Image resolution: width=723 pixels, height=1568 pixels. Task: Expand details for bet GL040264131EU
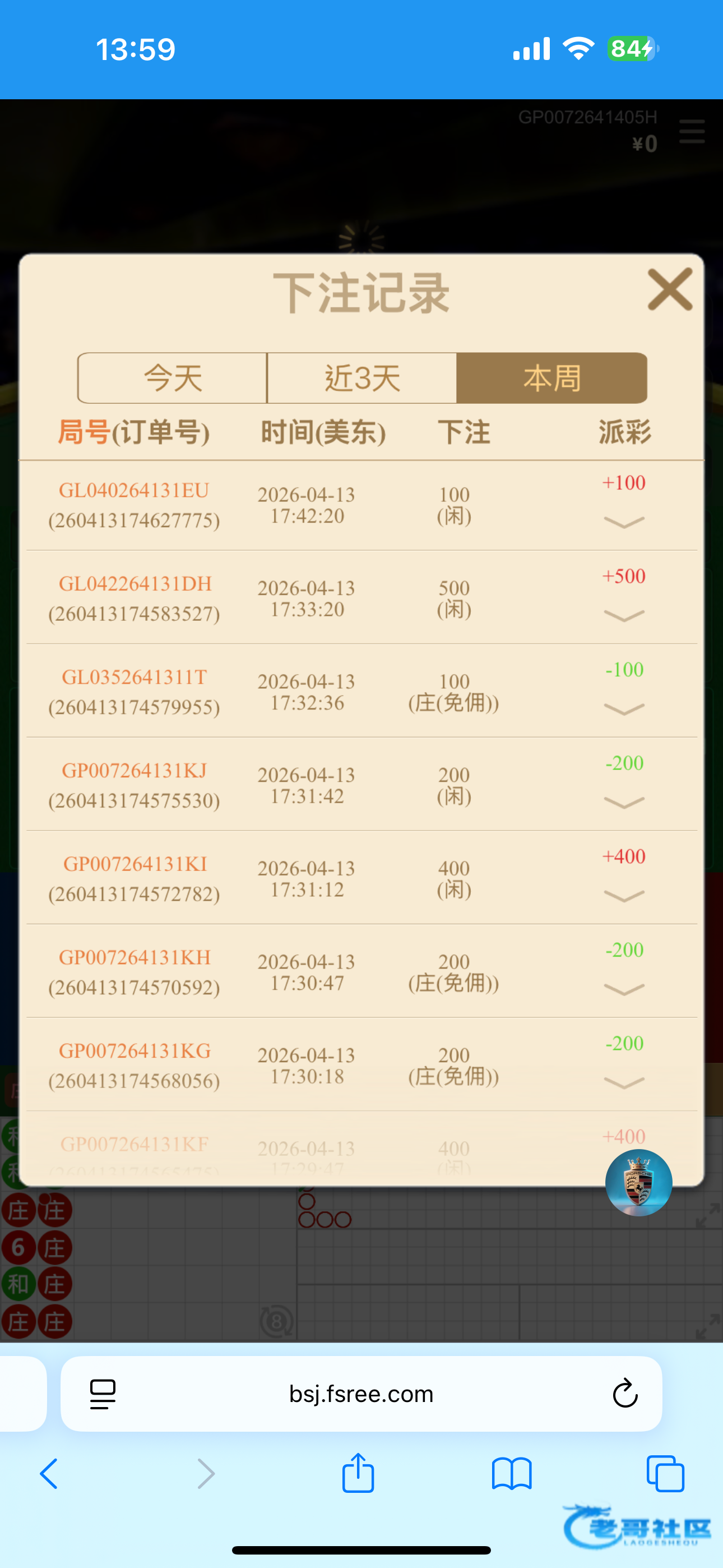[x=624, y=522]
